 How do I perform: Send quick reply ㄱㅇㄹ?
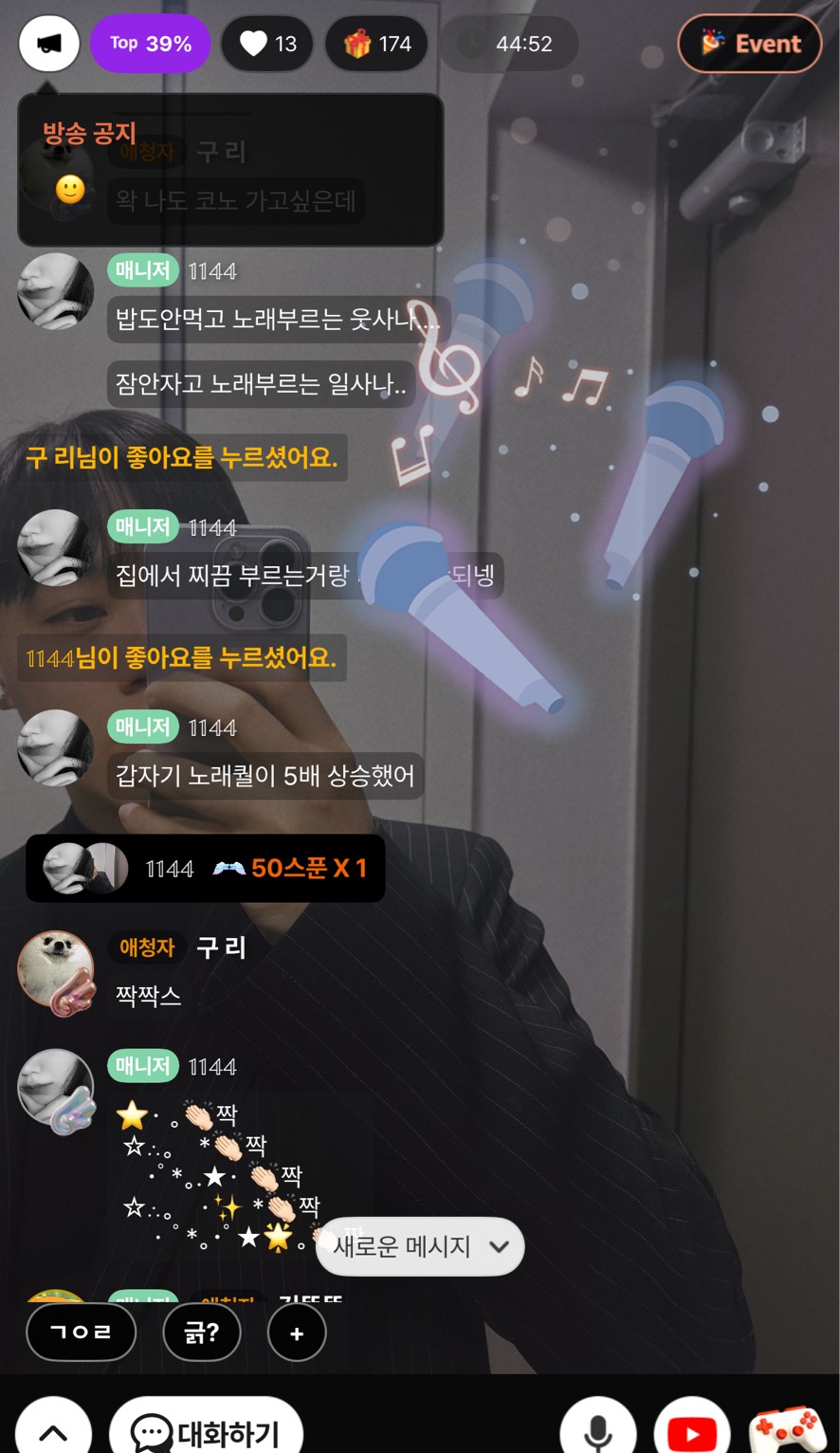tap(81, 1333)
